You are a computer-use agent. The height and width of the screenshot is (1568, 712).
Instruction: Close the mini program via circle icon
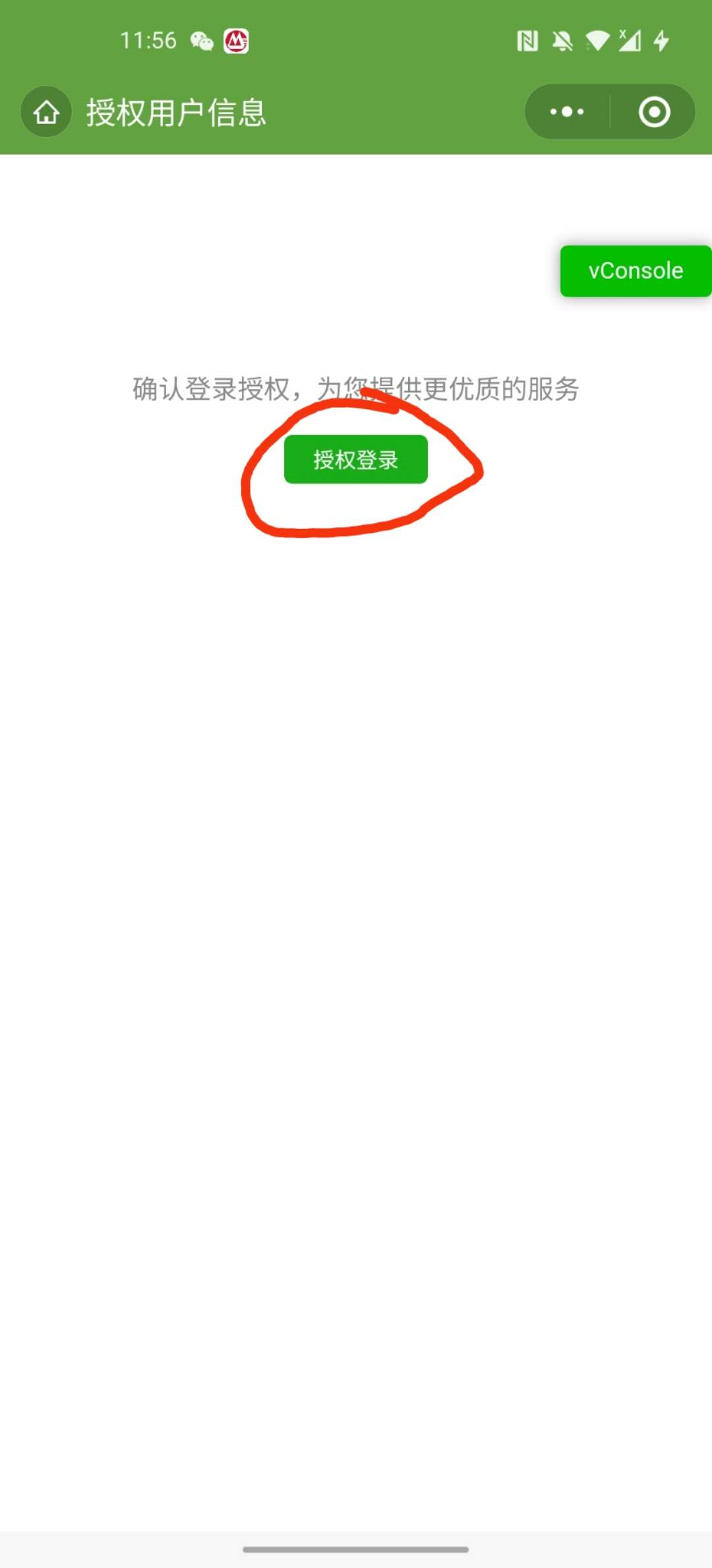point(654,112)
